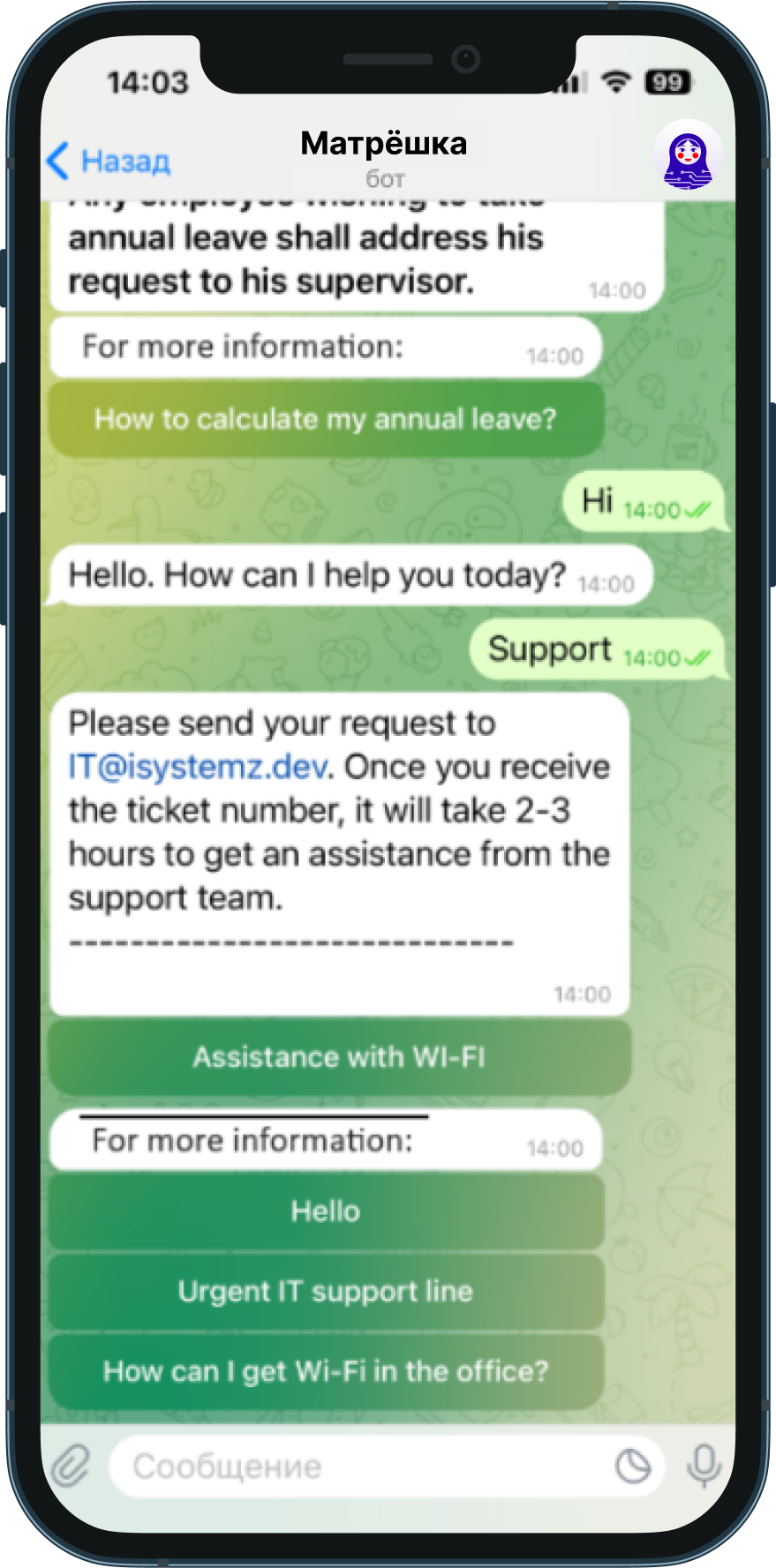Tap 'How to calculate my annual leave?' button

click(326, 419)
